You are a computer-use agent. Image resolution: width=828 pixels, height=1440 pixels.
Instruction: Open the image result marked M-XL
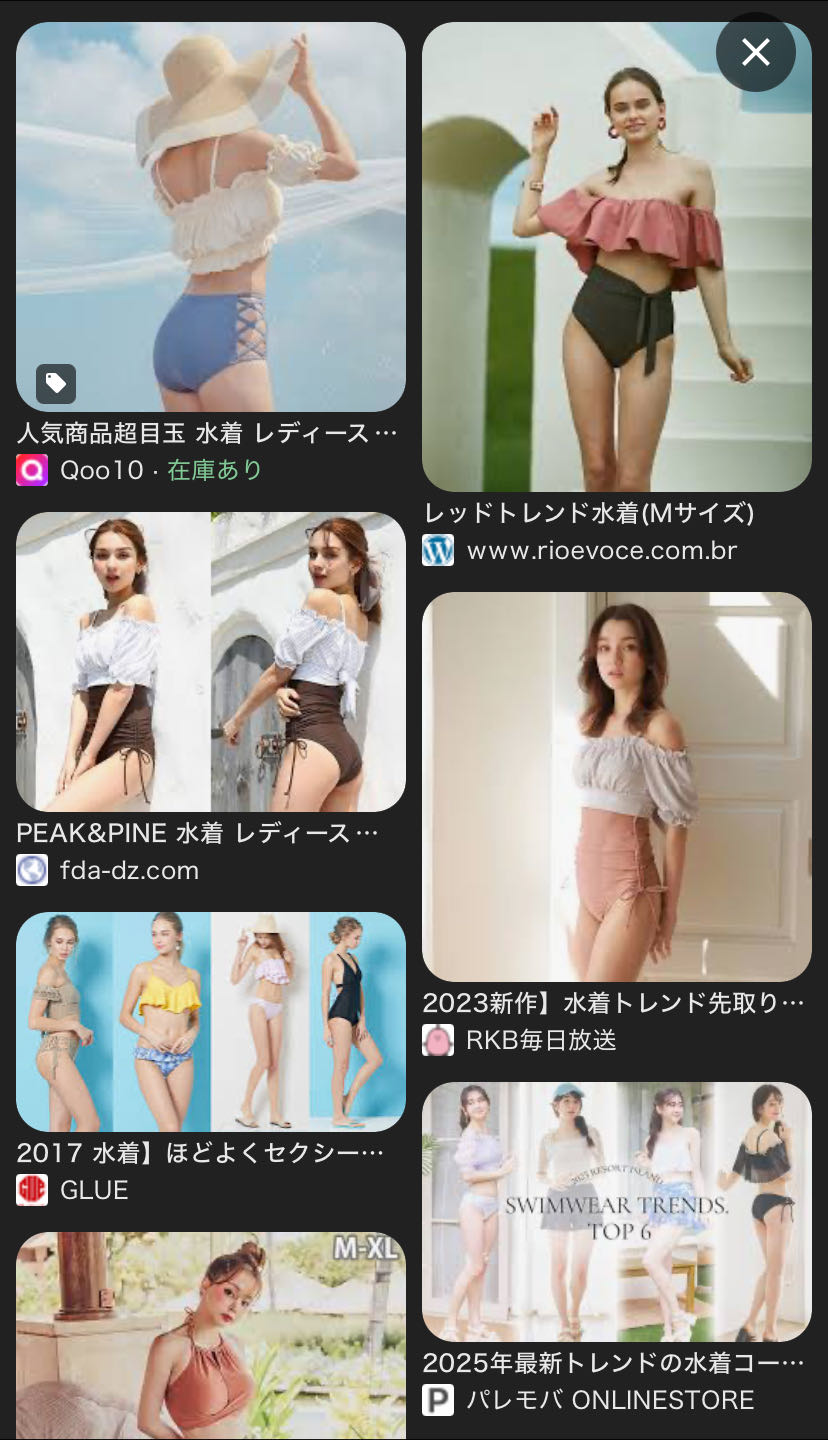click(x=211, y=1335)
